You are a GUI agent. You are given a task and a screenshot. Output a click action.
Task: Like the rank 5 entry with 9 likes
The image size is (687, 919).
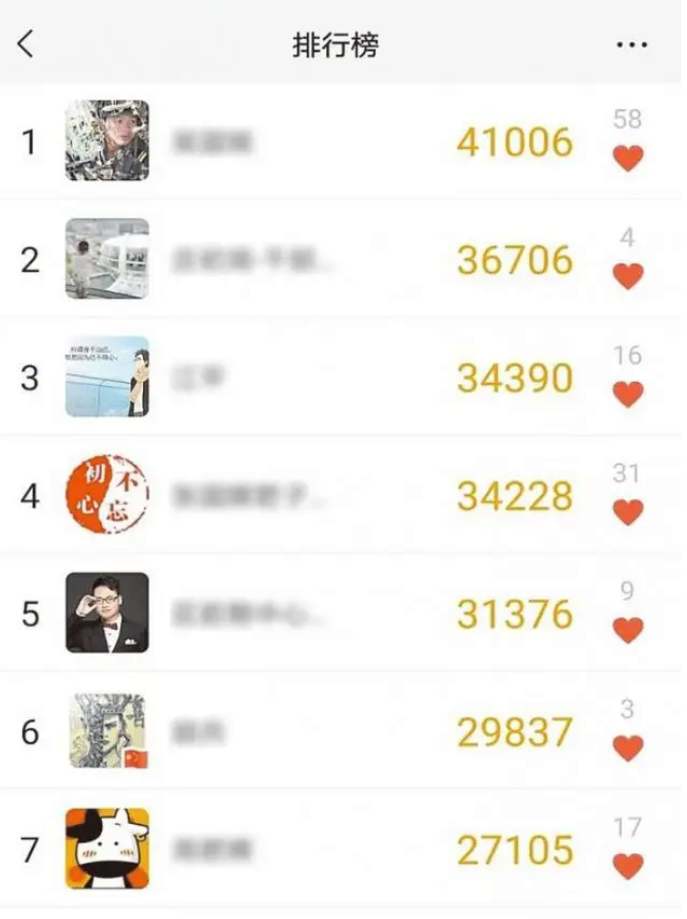[x=628, y=630]
